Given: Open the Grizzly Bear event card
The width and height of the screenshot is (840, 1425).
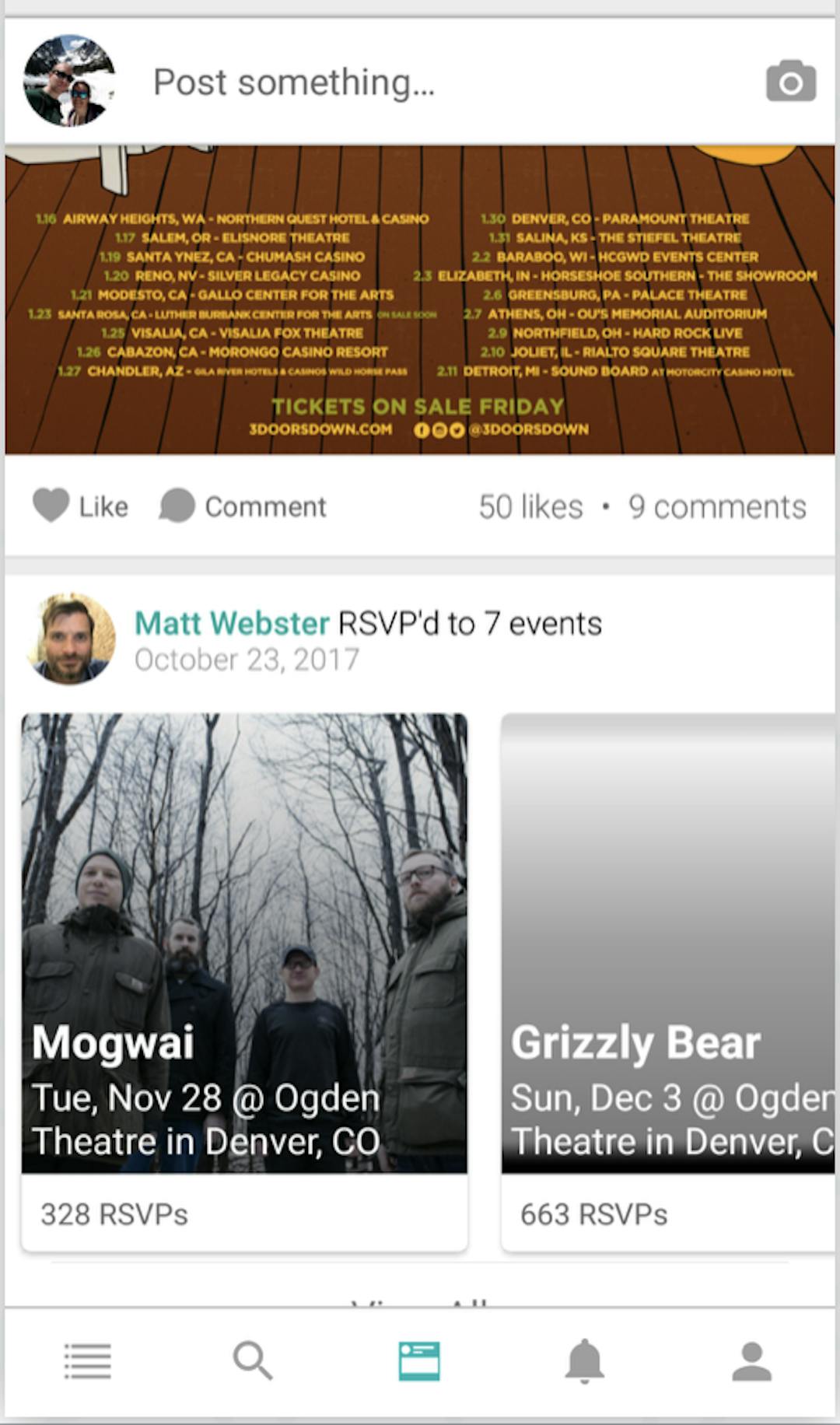Looking at the screenshot, I should pyautogui.click(x=668, y=982).
